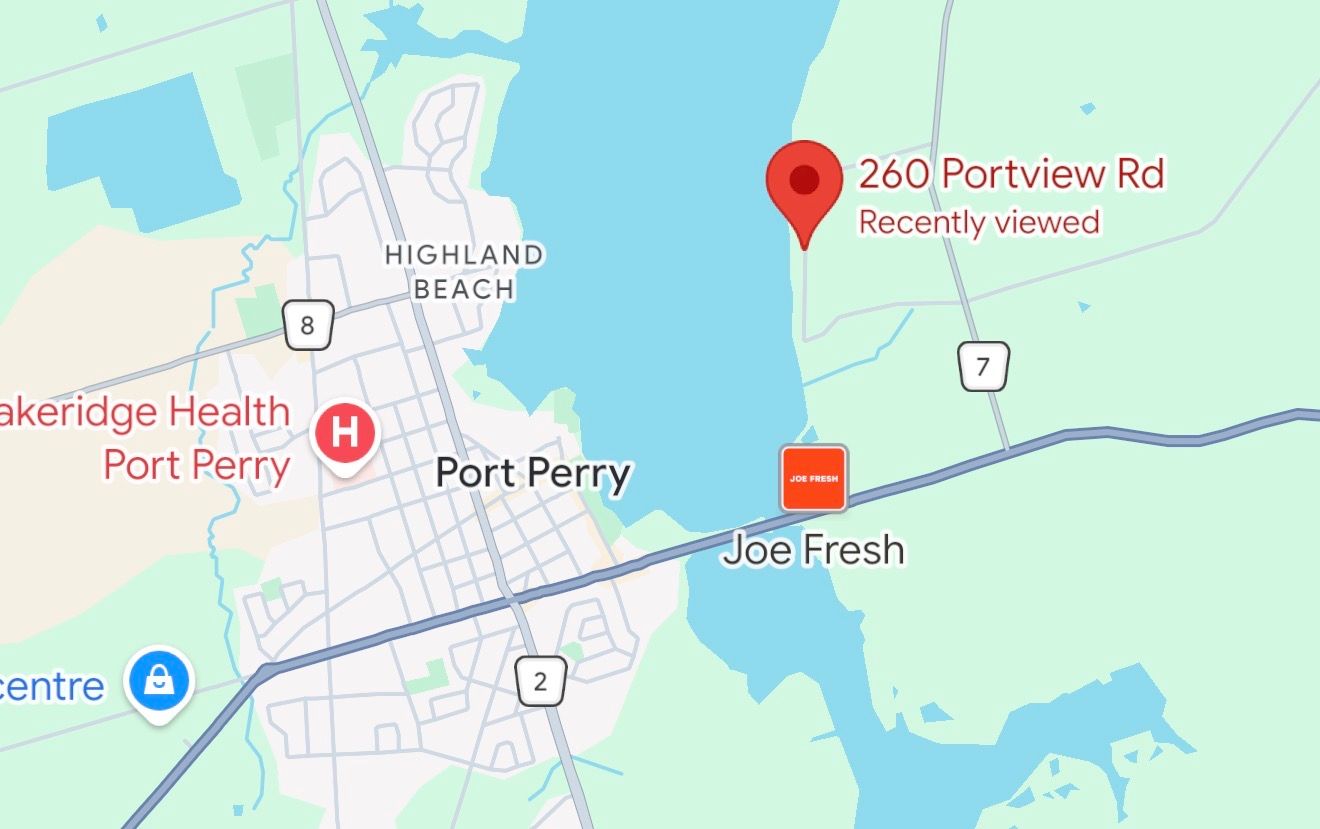Select the Lakeridge Health Port Perry hospital marker

[346, 435]
